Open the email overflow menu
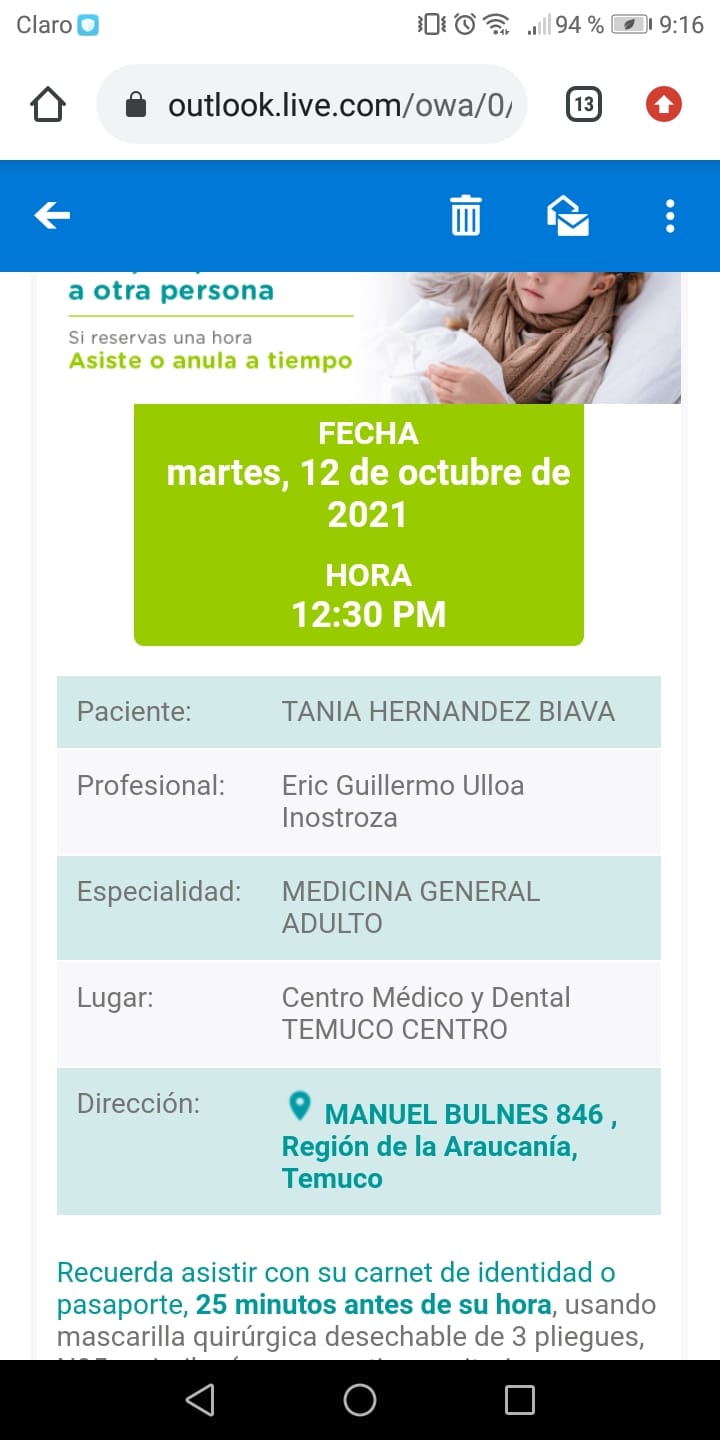Screen dimensions: 720x1440 669,215
